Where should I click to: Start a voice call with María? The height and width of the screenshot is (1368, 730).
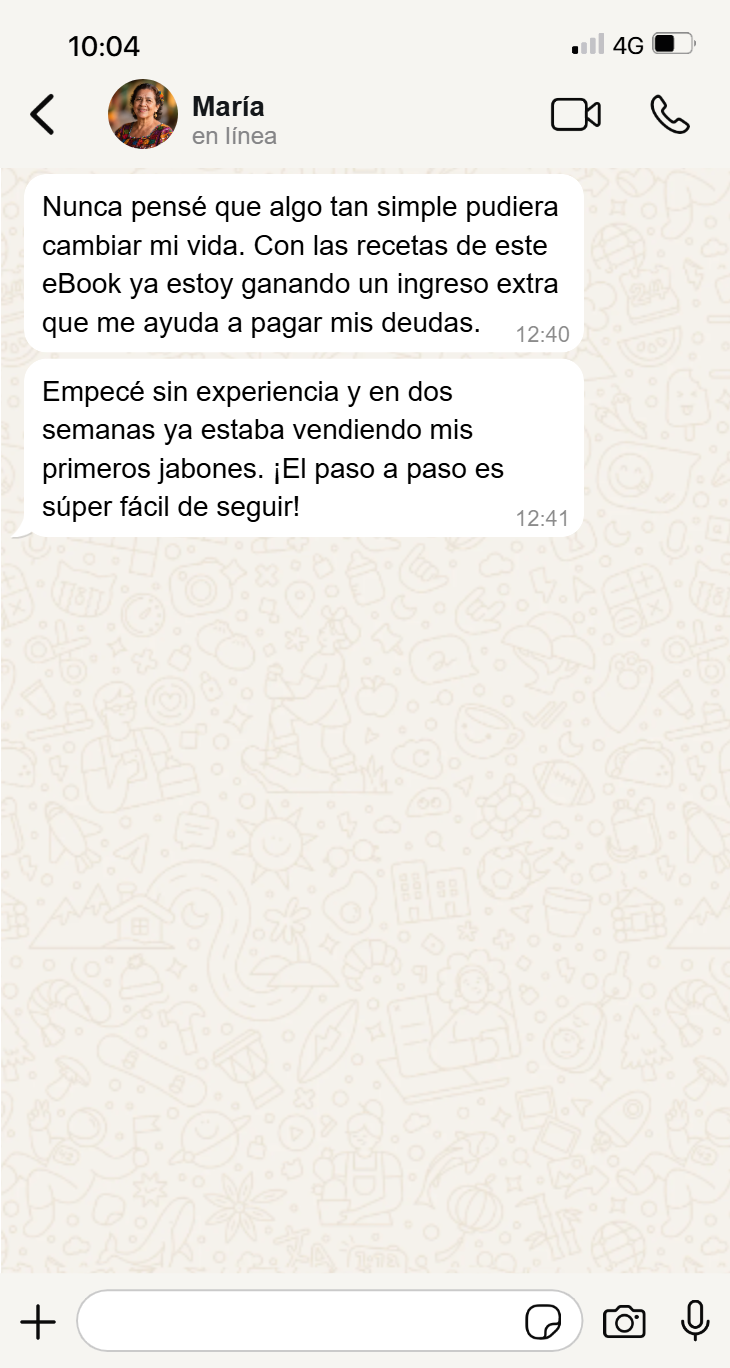669,114
